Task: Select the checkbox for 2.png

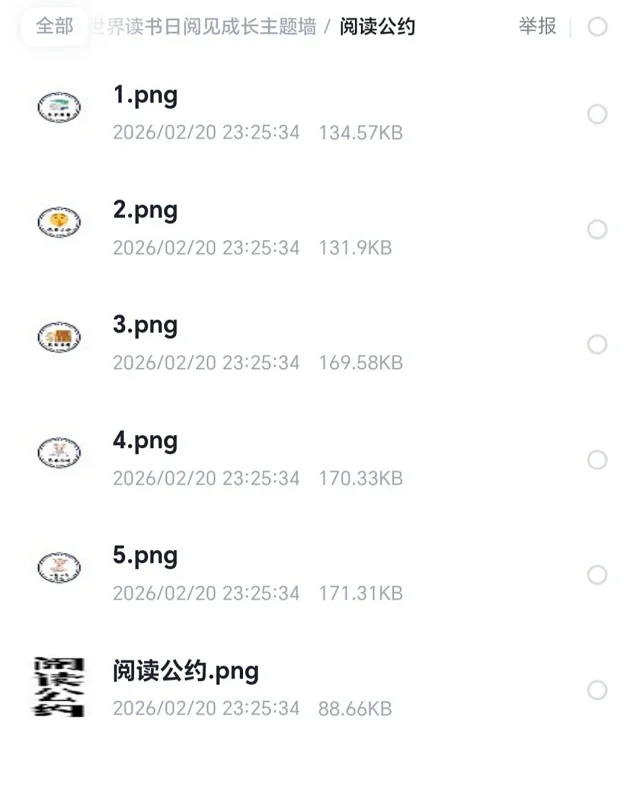Action: point(597,229)
